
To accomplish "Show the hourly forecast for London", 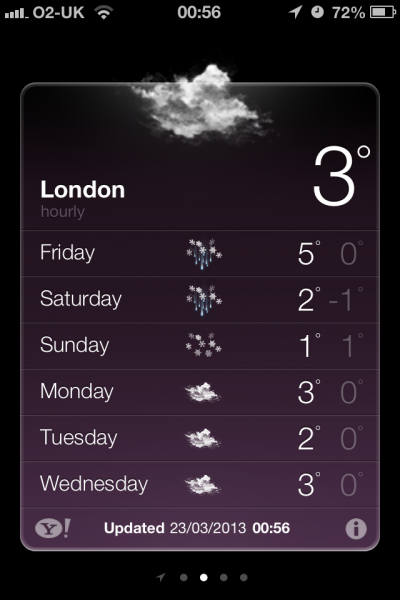I will (62, 212).
